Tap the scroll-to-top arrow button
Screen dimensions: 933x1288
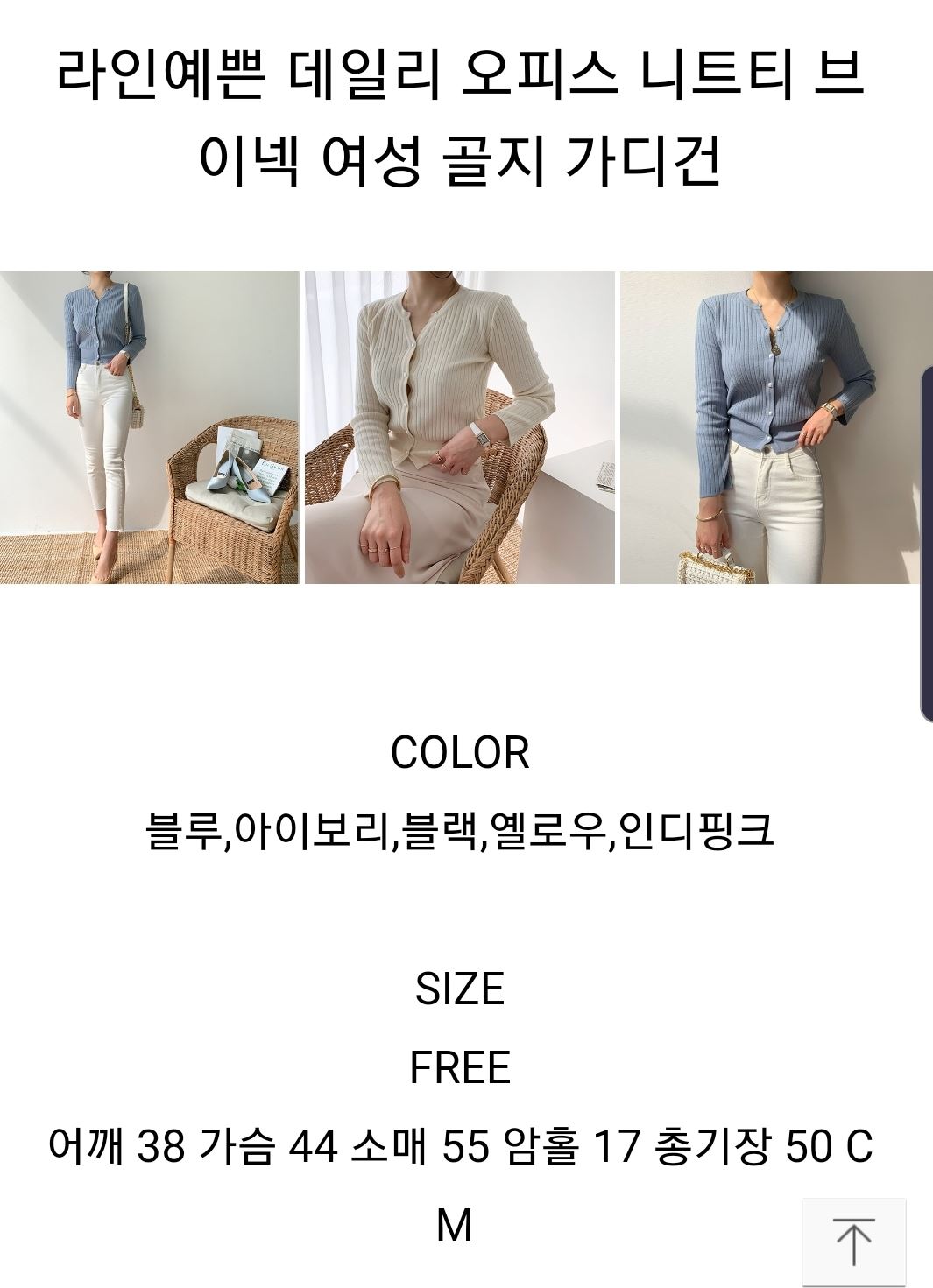click(853, 1241)
